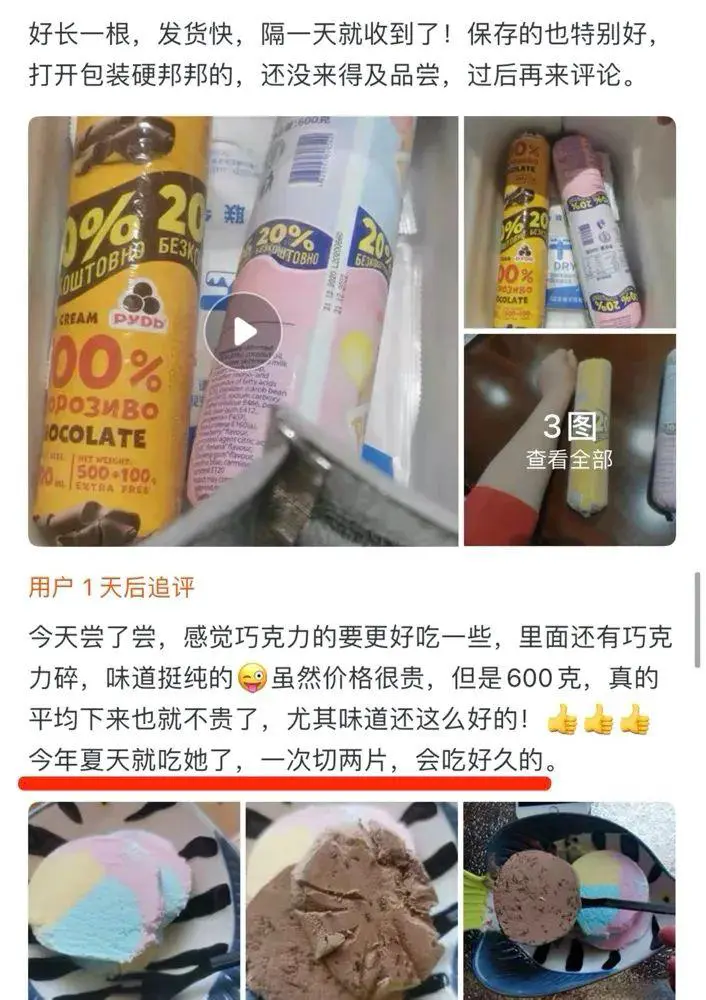Open the photo of slices in blue bowl
This screenshot has height=1000, width=706.
tap(569, 900)
